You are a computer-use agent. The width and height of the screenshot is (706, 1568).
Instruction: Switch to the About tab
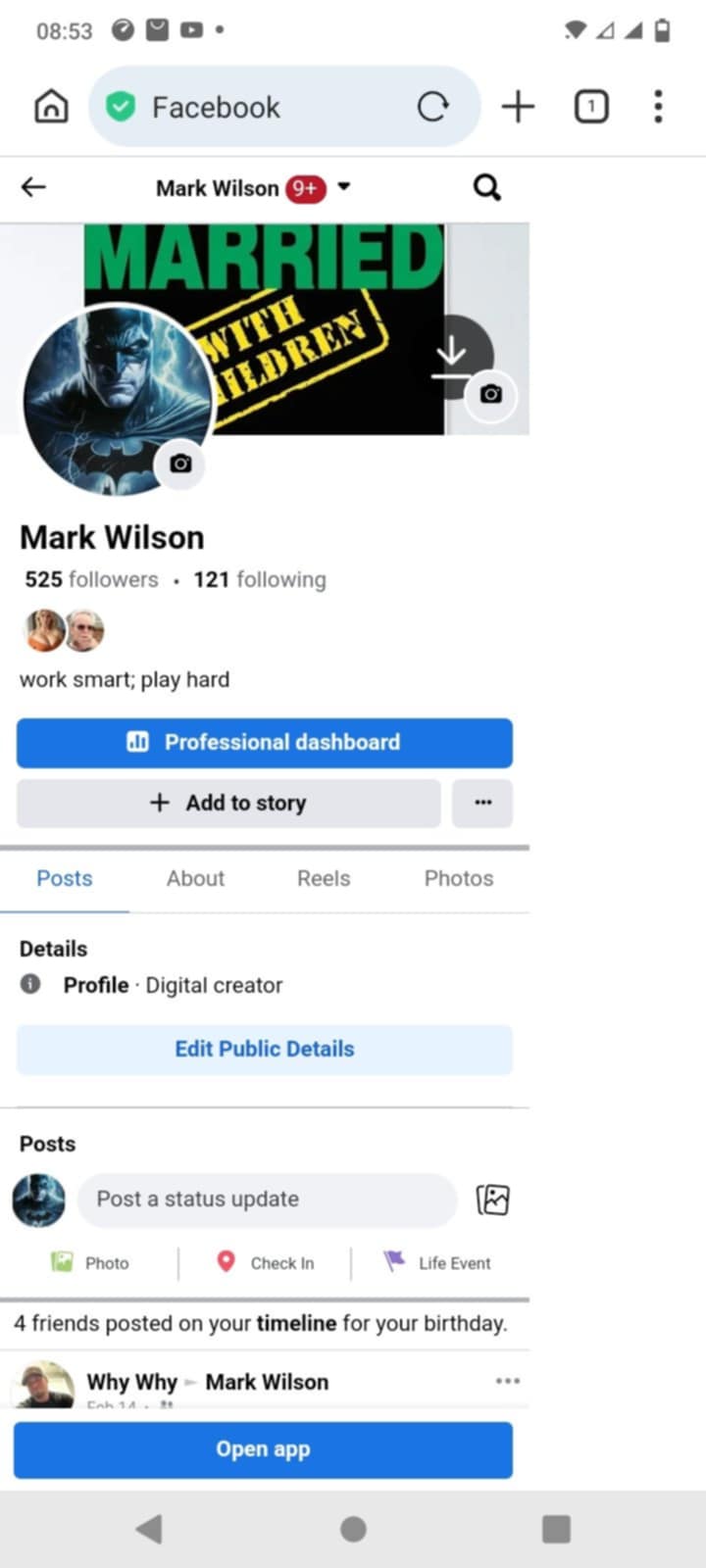(x=195, y=878)
